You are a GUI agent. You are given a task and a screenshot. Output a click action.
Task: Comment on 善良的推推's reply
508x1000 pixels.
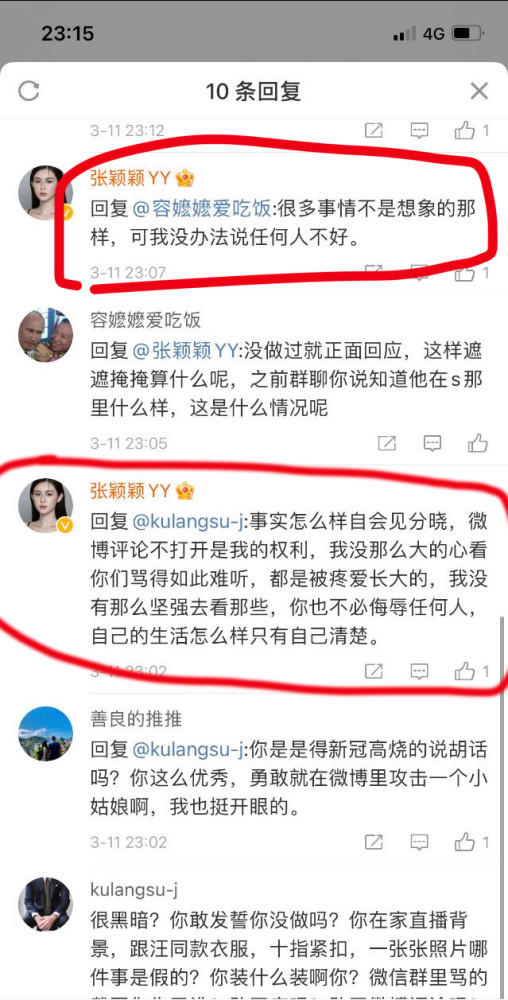(419, 842)
